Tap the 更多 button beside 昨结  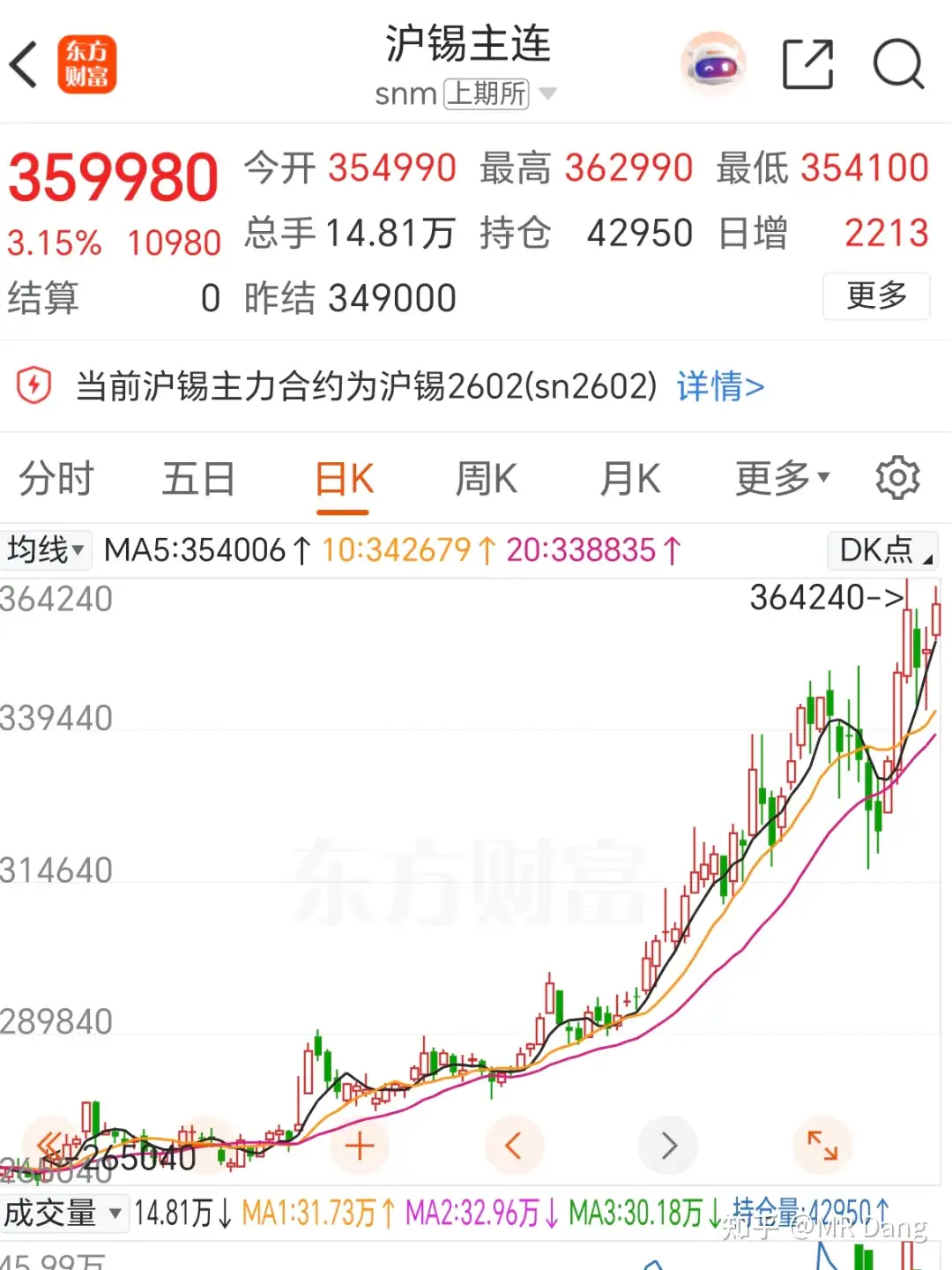[875, 297]
